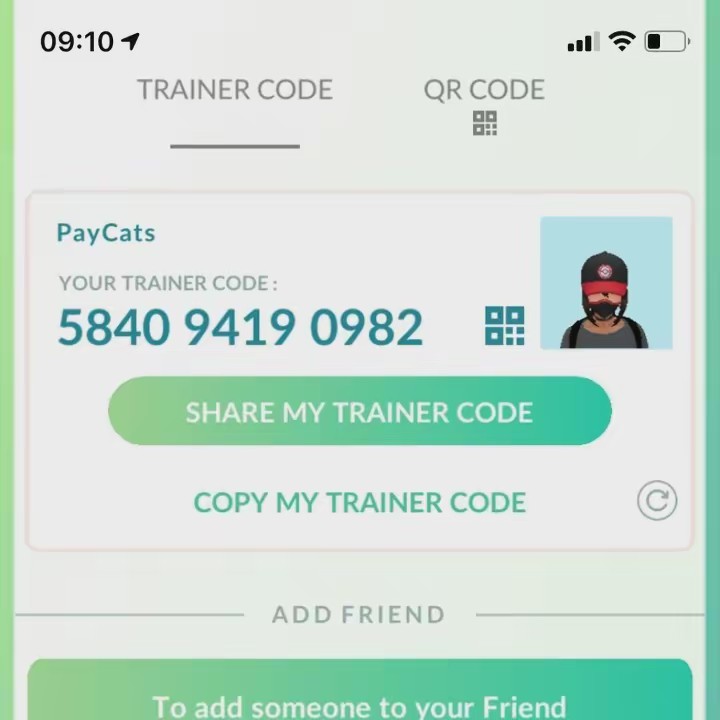Open QR icon beside trainer code

coord(504,326)
